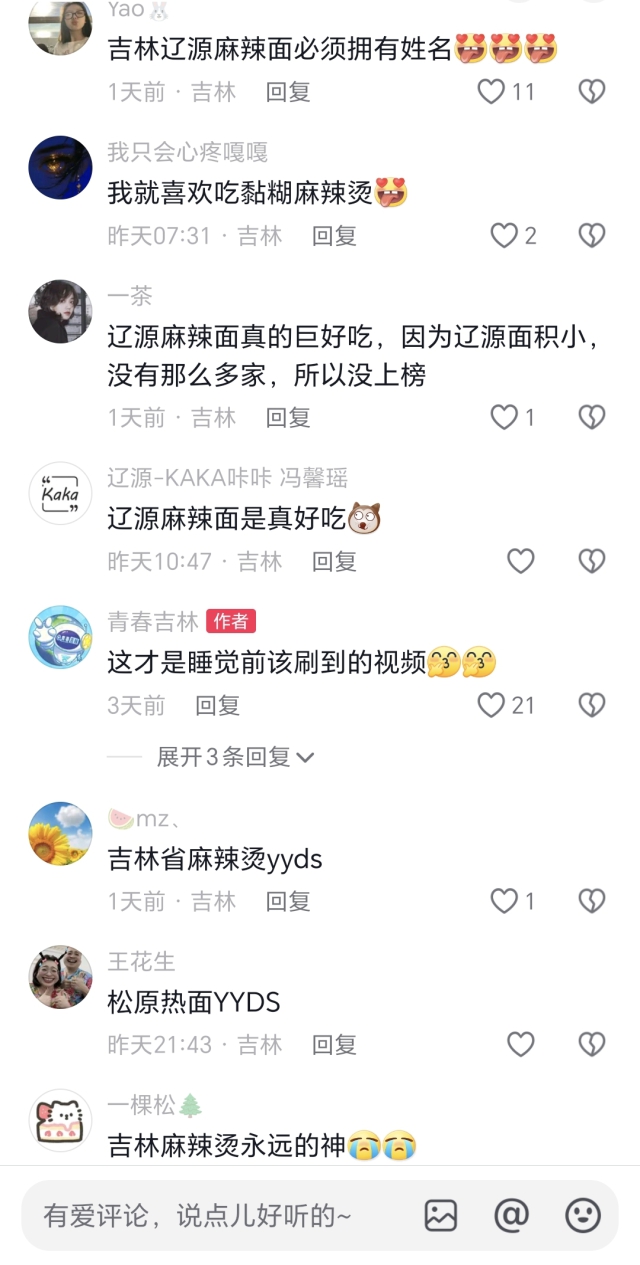The image size is (640, 1265).
Task: Like 我只会心疼嘎嘎's comment
Action: (x=504, y=236)
